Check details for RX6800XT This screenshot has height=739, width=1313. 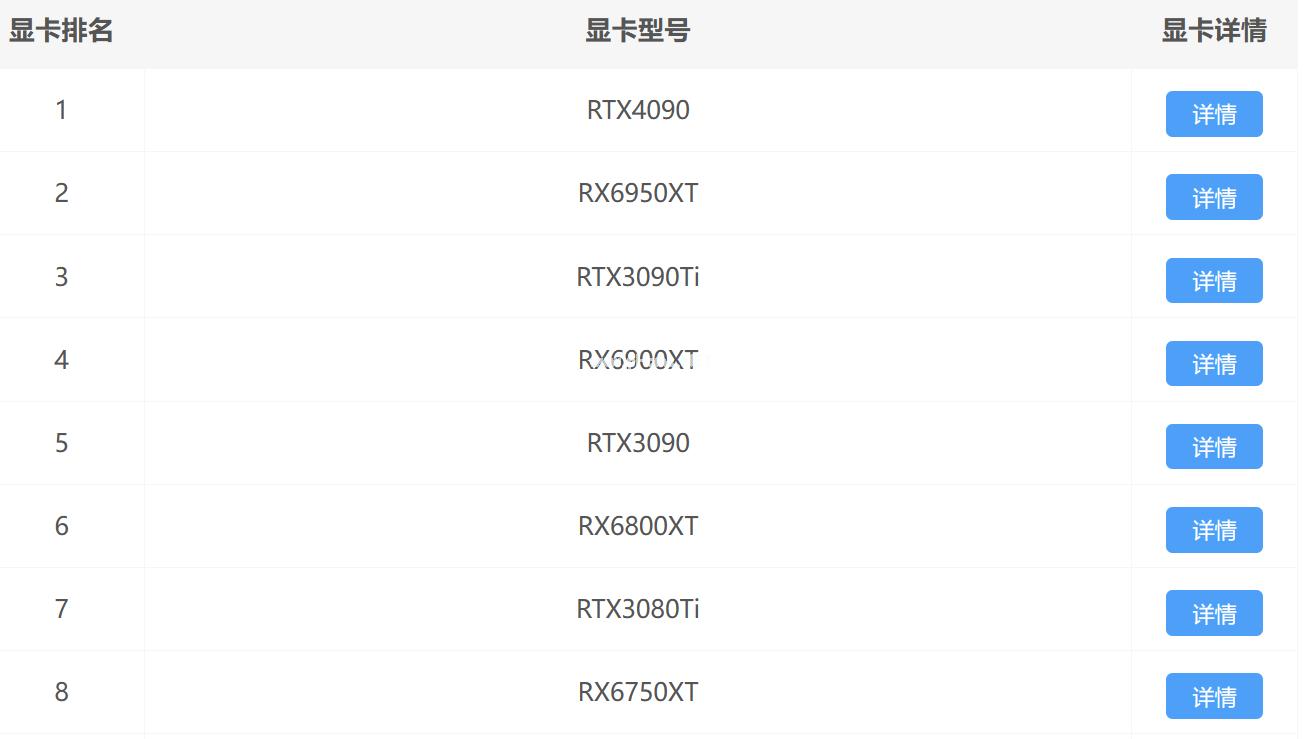click(x=1213, y=529)
